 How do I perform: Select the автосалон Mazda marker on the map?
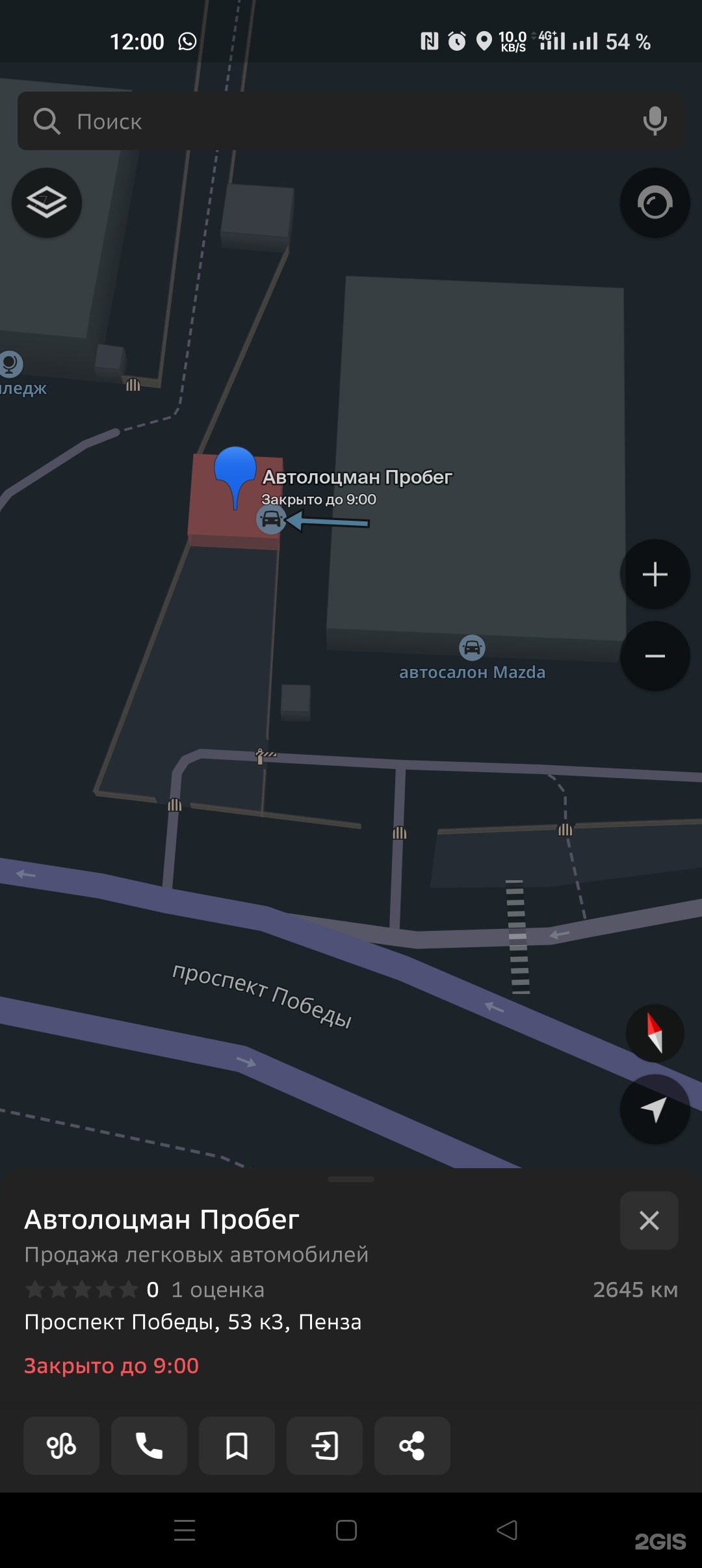click(472, 647)
